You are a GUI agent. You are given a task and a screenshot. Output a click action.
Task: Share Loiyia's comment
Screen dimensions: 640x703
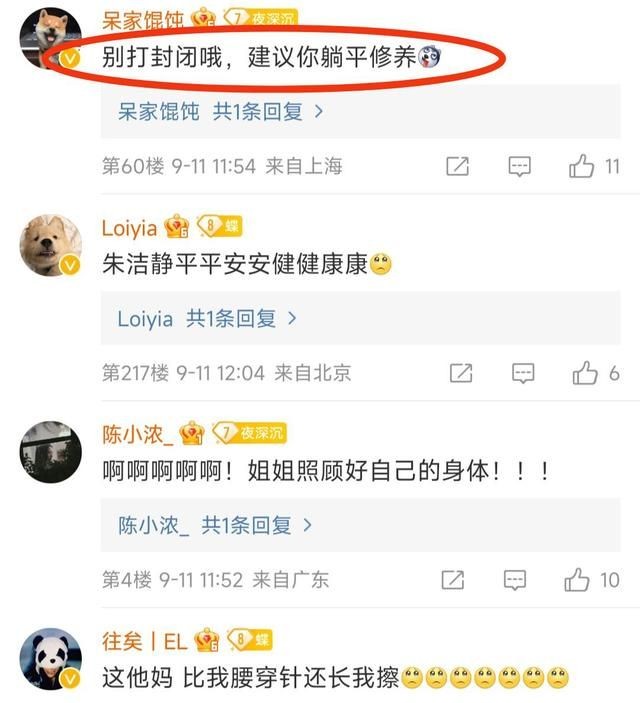[x=460, y=373]
